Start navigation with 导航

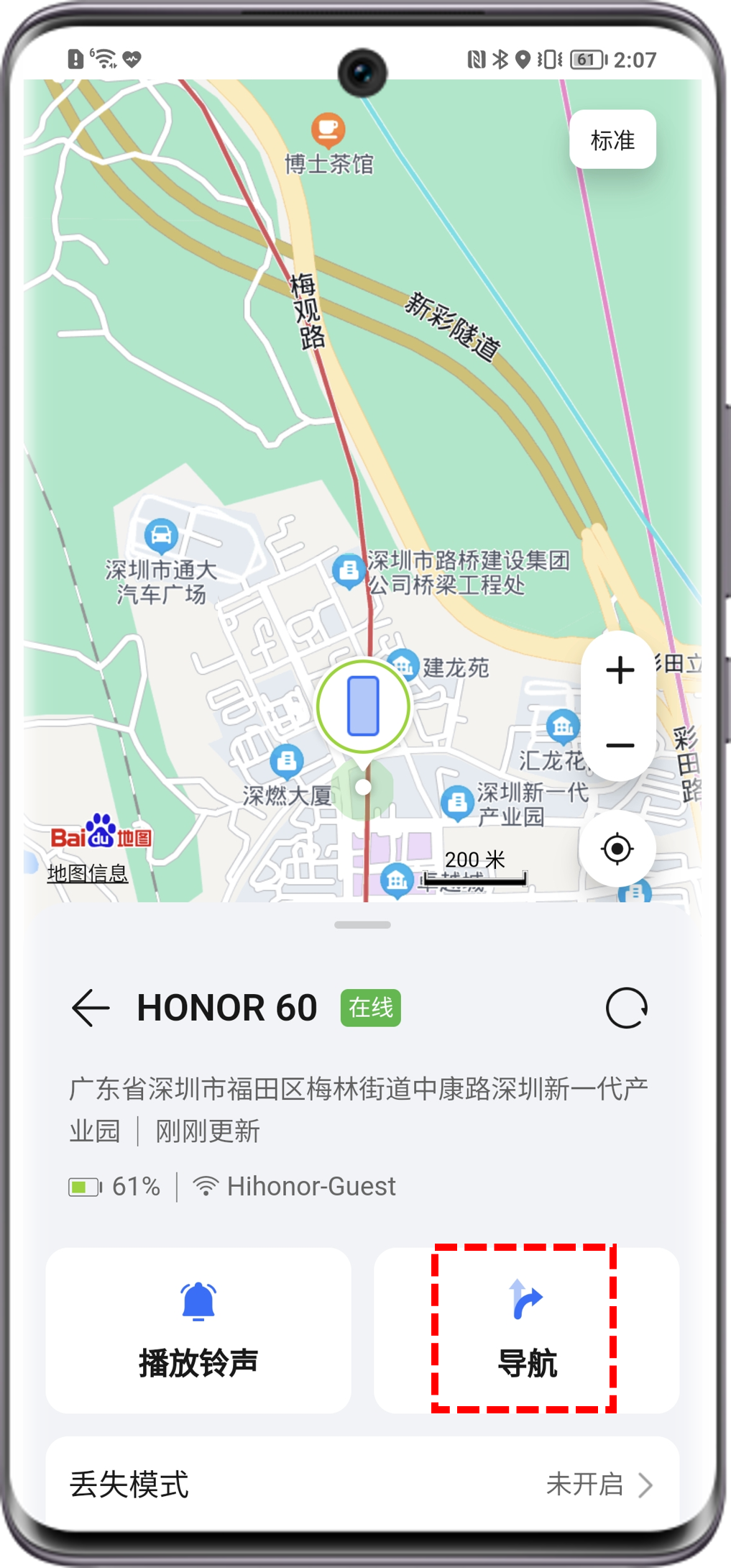click(526, 1331)
